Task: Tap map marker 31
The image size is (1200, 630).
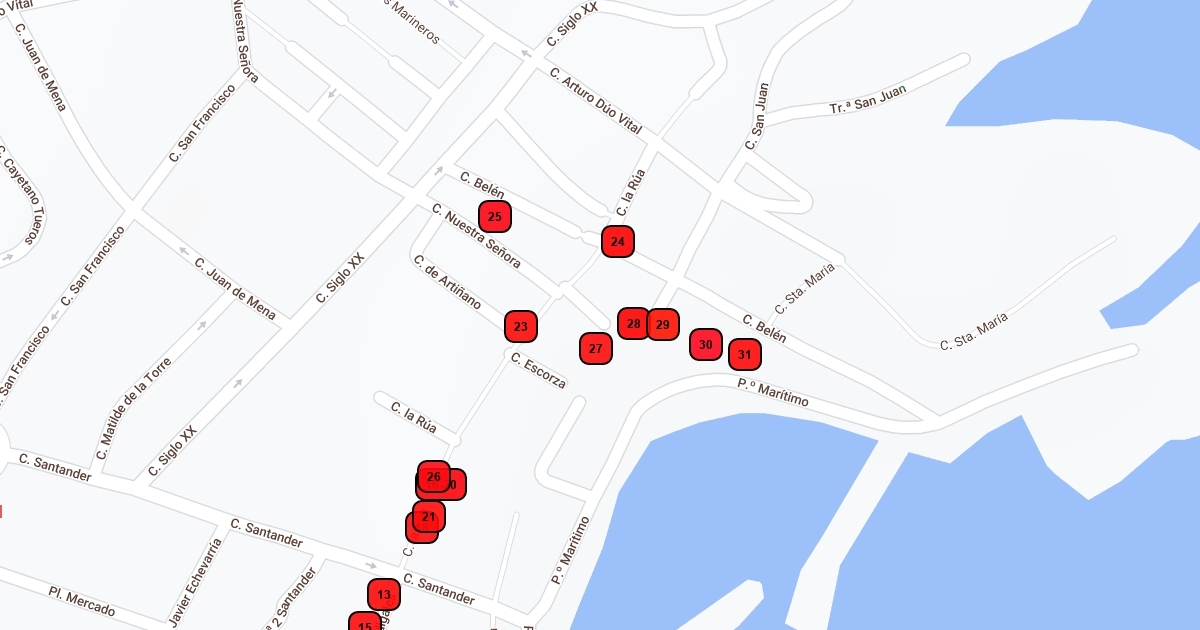Action: [744, 355]
